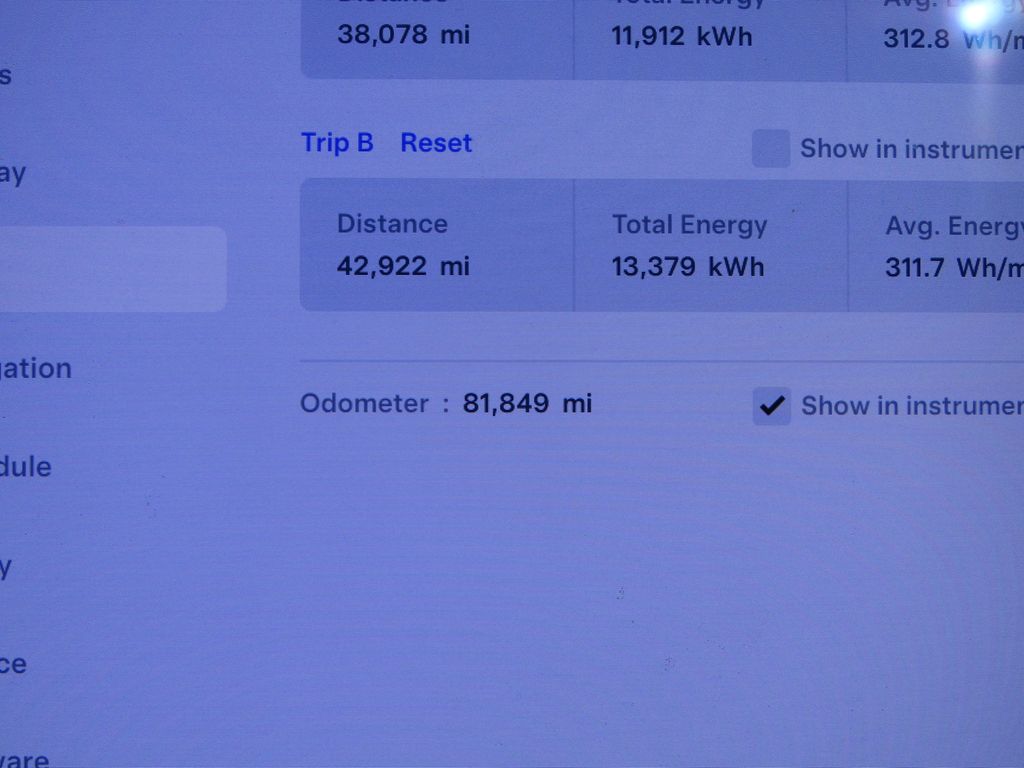Image resolution: width=1024 pixels, height=768 pixels.
Task: Open the Software menu item
Action: (24, 758)
